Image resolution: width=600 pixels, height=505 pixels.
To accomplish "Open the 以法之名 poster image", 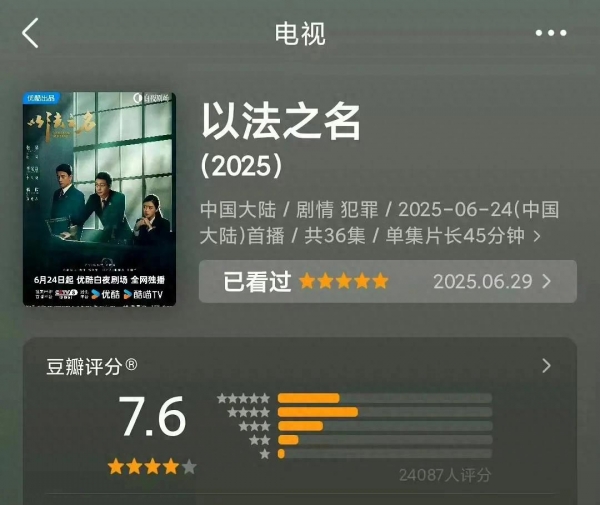I will (x=99, y=199).
